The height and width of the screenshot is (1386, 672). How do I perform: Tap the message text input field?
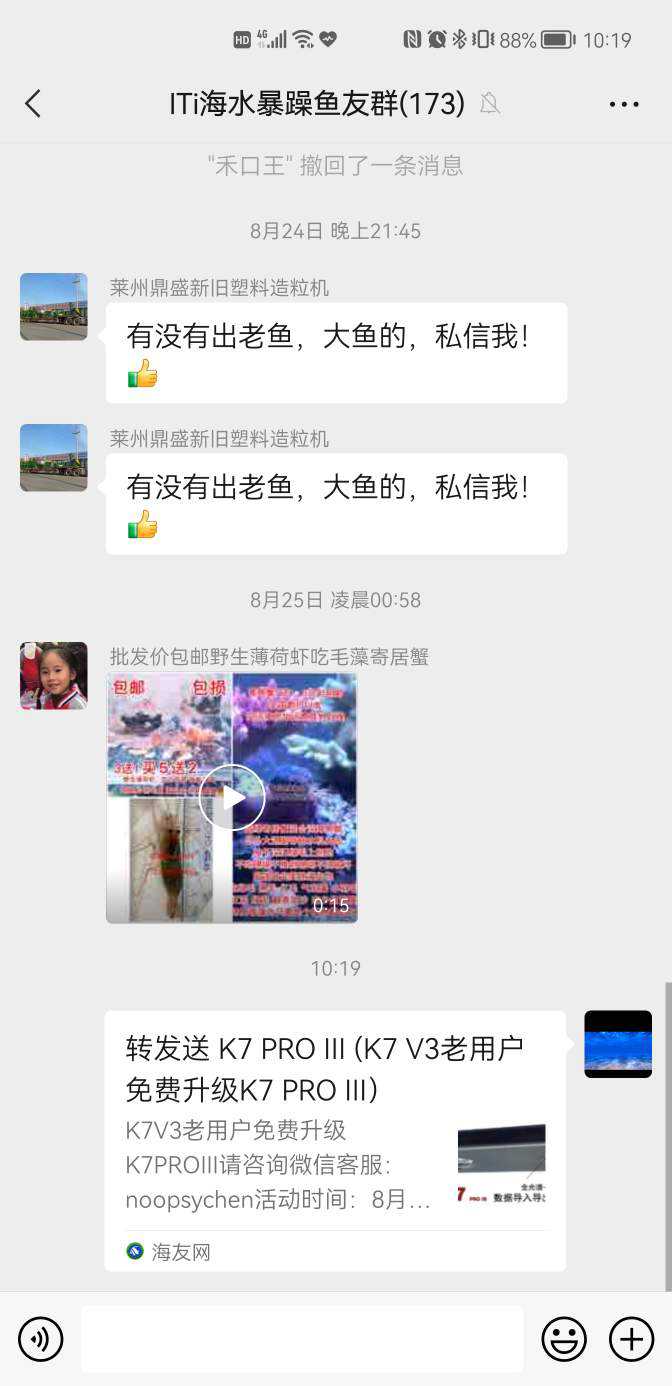point(302,1339)
